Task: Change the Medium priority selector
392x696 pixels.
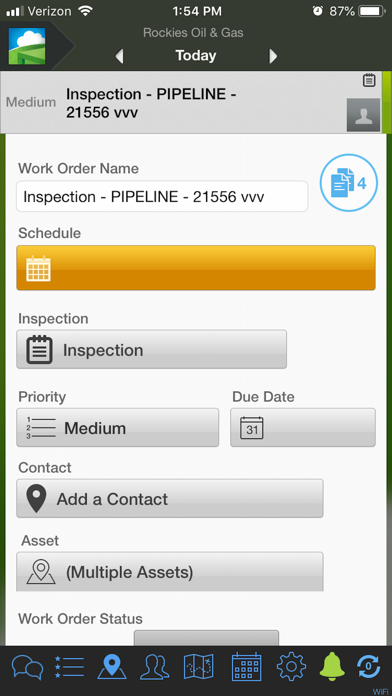Action: [x=118, y=427]
